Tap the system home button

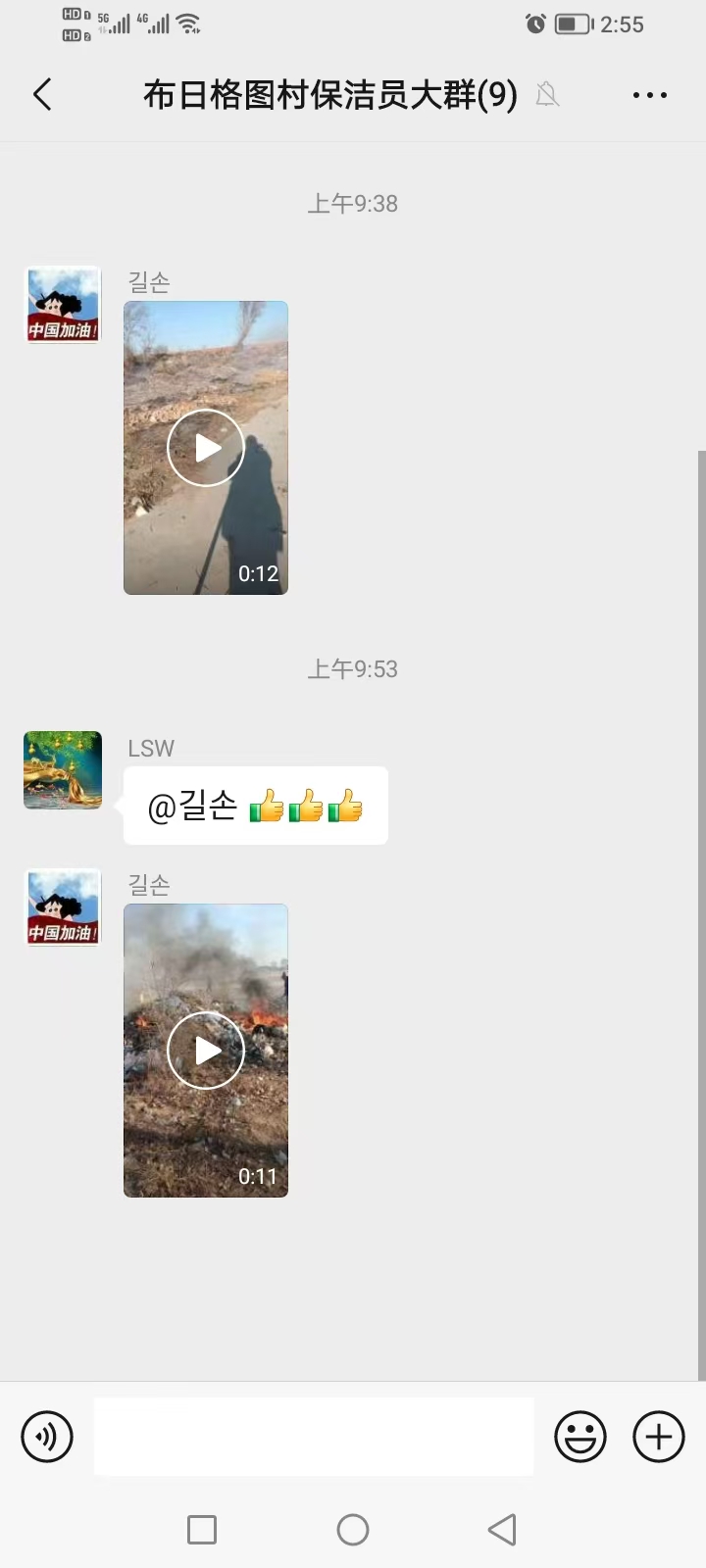(x=353, y=1530)
